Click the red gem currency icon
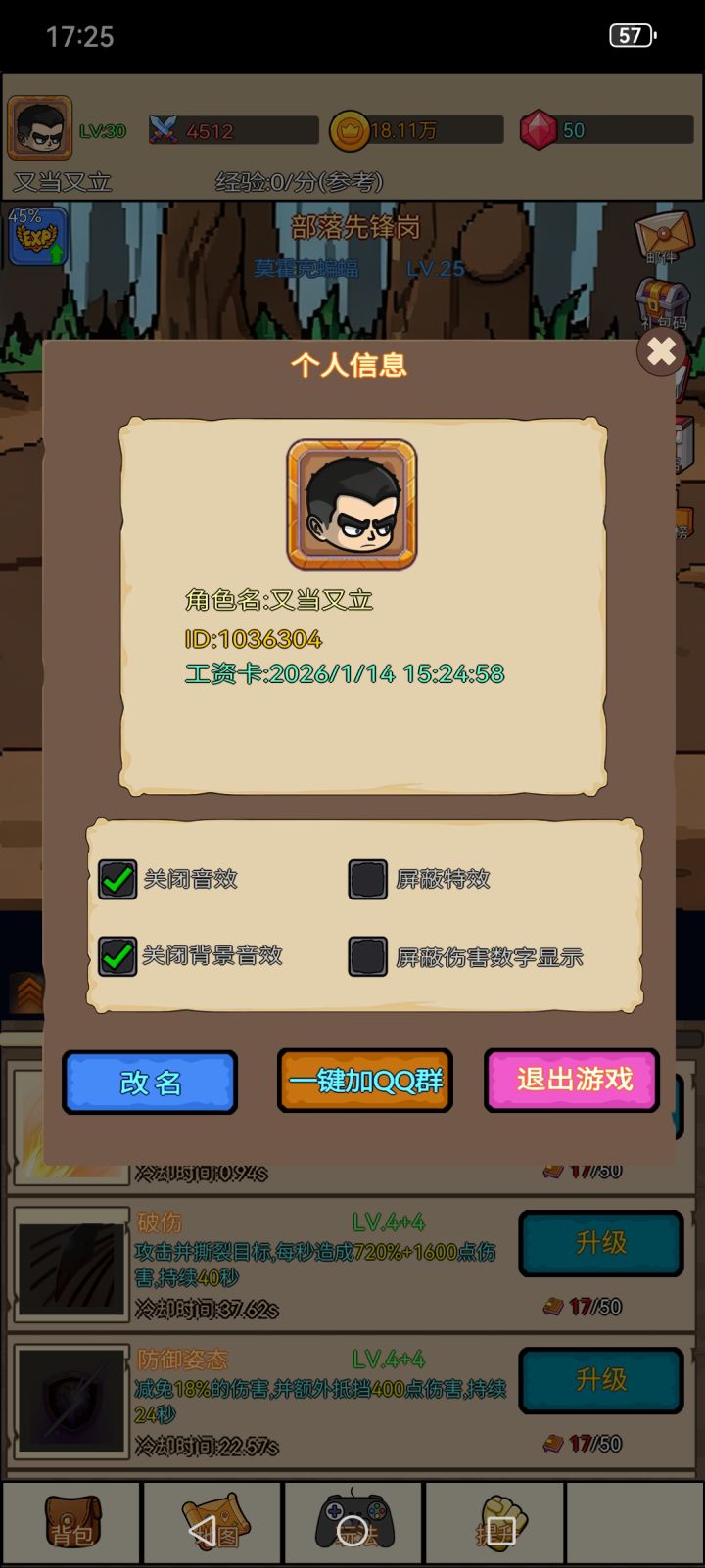Viewport: 705px width, 1568px height. tap(540, 128)
